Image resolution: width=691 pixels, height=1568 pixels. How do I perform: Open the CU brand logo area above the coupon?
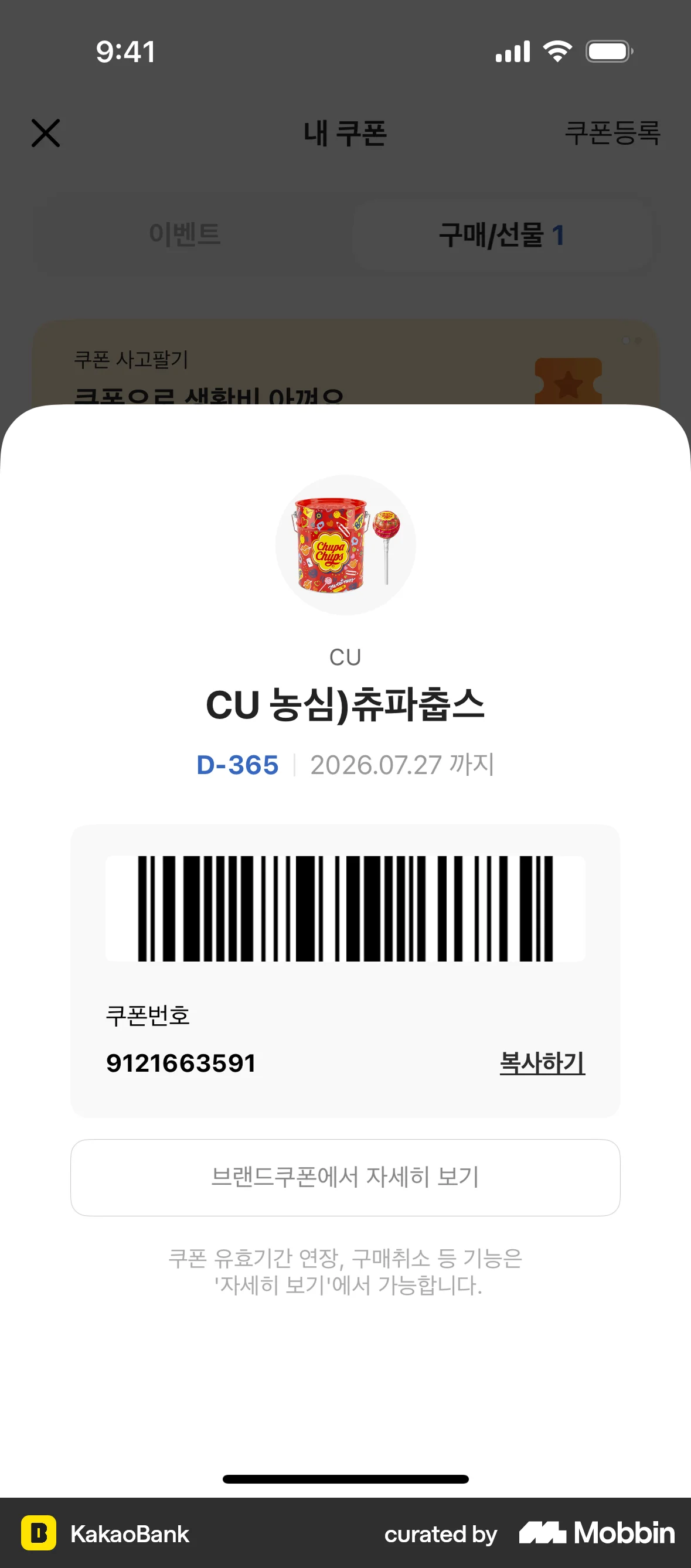(x=345, y=657)
